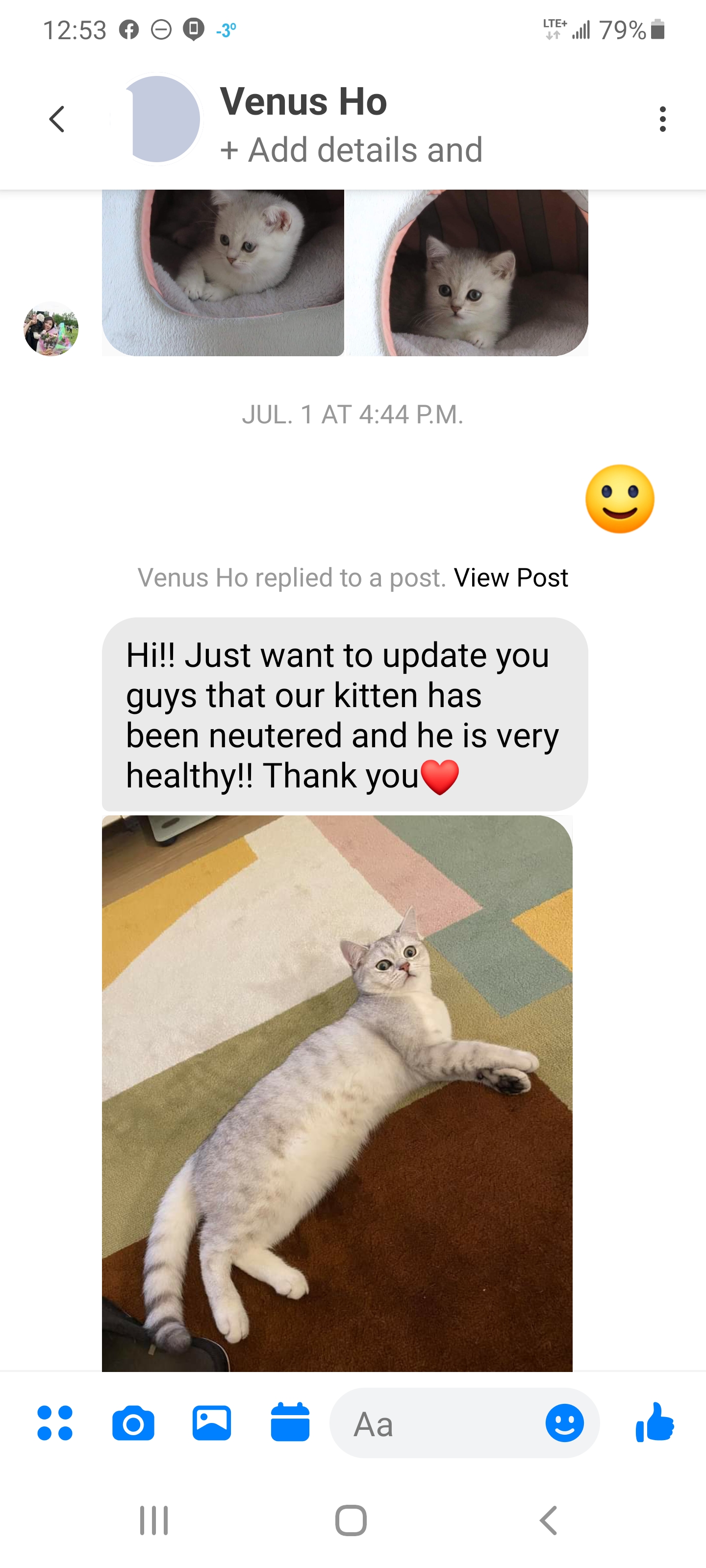This screenshot has width=706, height=1568.
Task: Open Venus Ho's profile picture in header
Action: point(158,119)
